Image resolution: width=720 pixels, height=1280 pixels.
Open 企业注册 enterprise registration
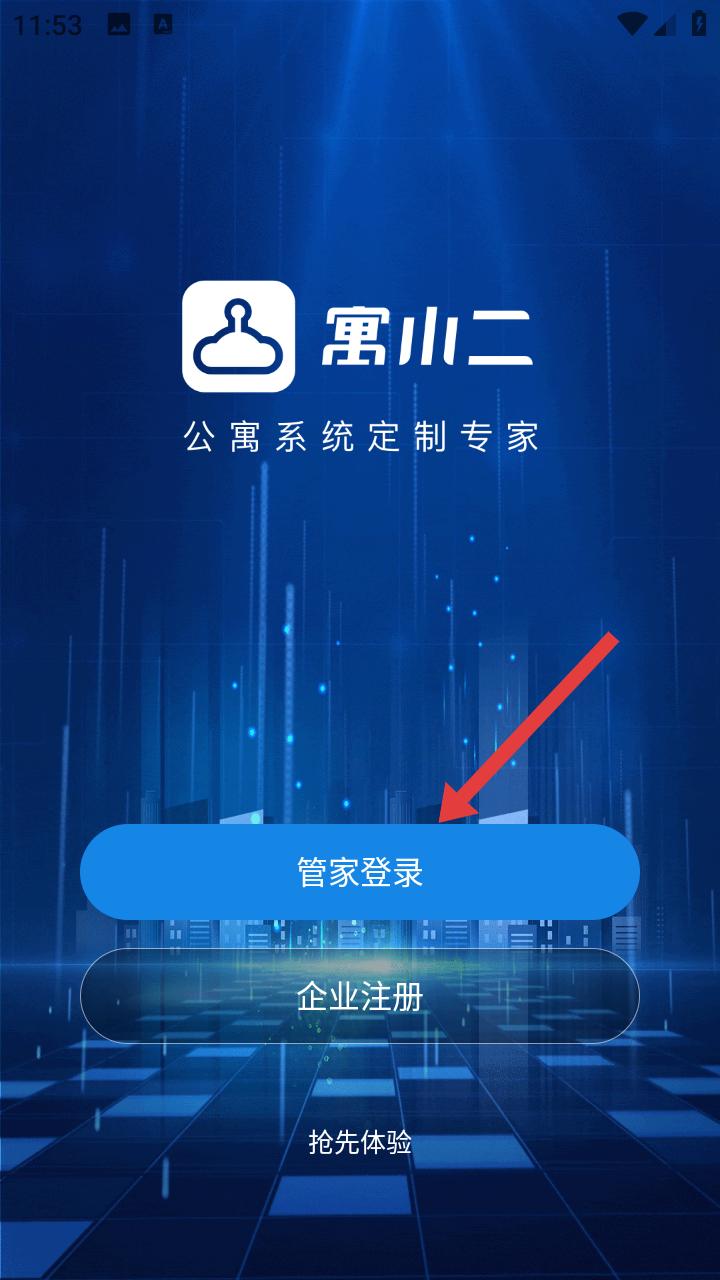360,996
